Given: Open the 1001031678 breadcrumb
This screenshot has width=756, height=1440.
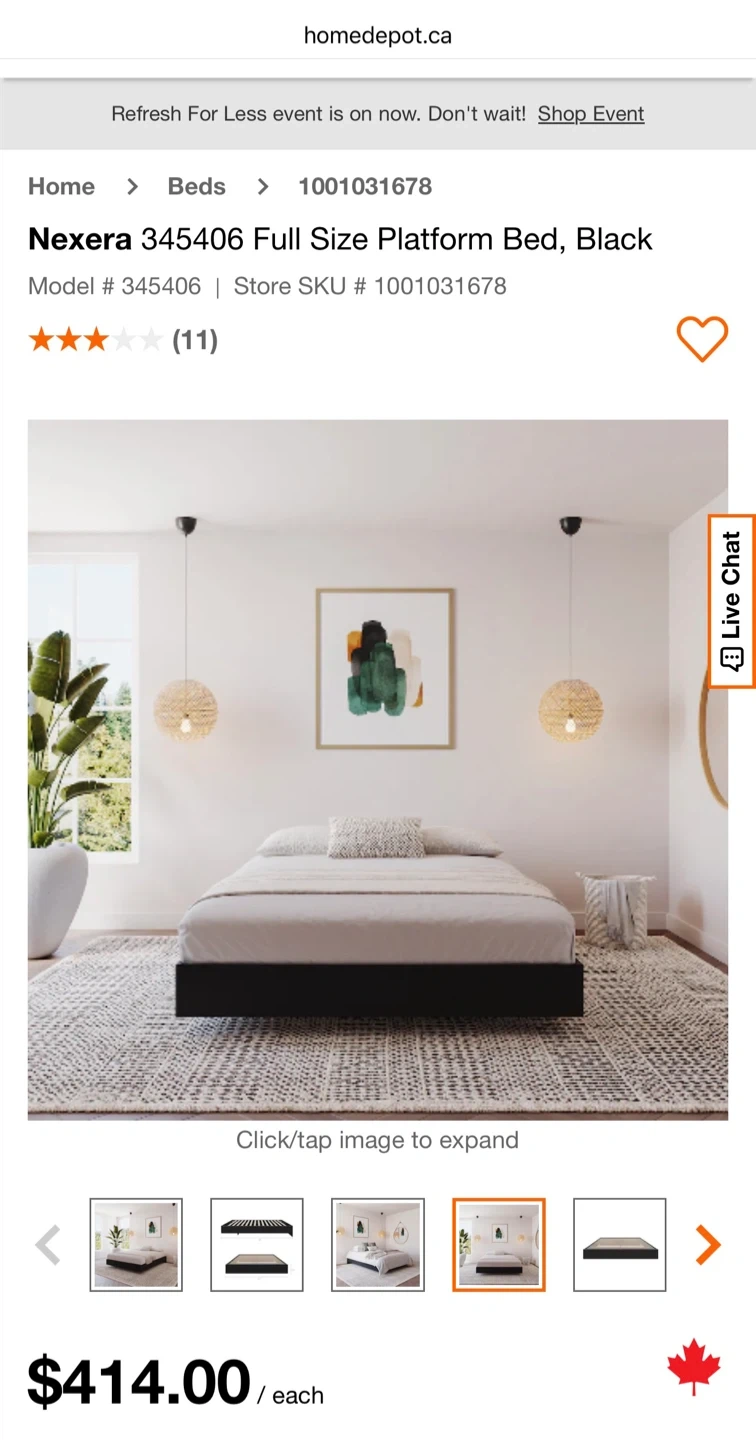Looking at the screenshot, I should coord(365,186).
